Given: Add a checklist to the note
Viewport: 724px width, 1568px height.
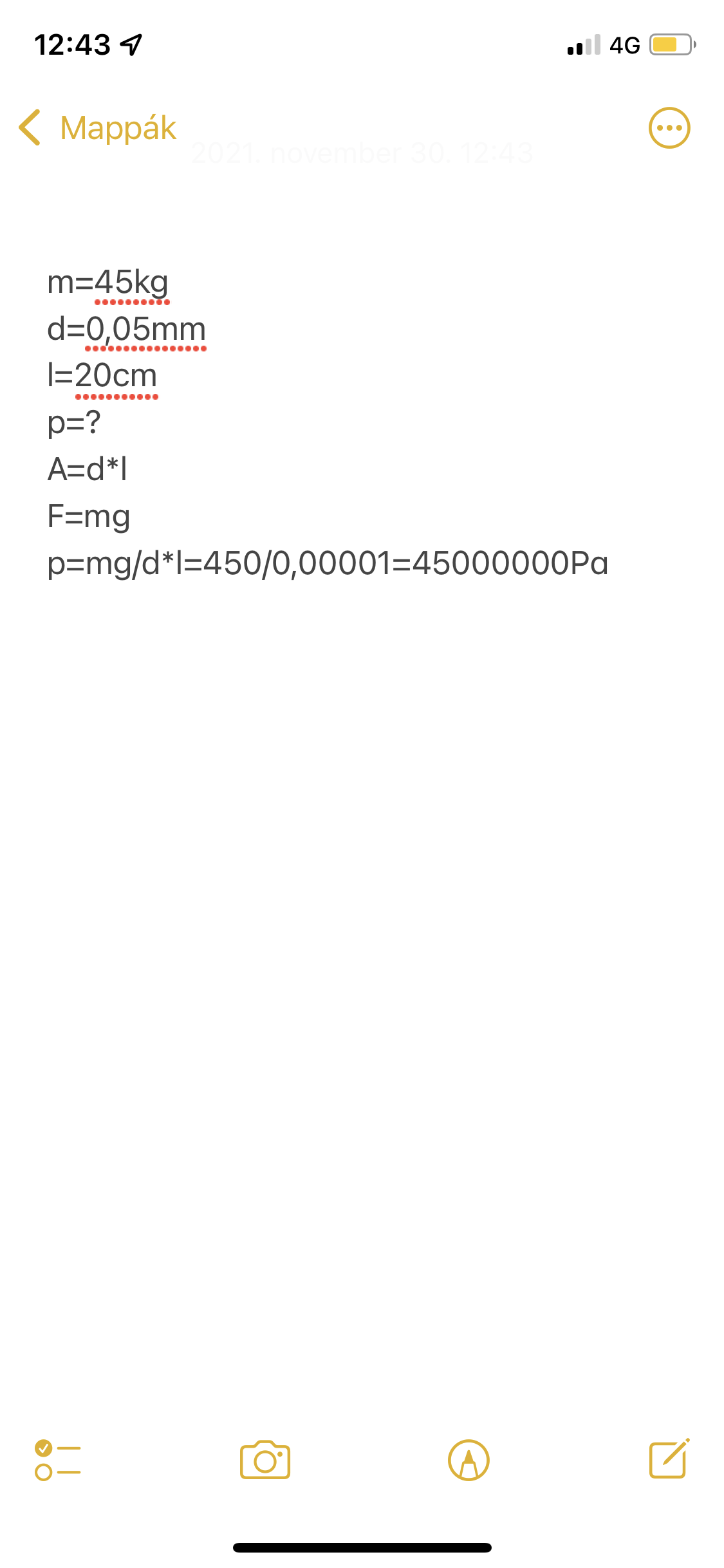Looking at the screenshot, I should 58,1460.
